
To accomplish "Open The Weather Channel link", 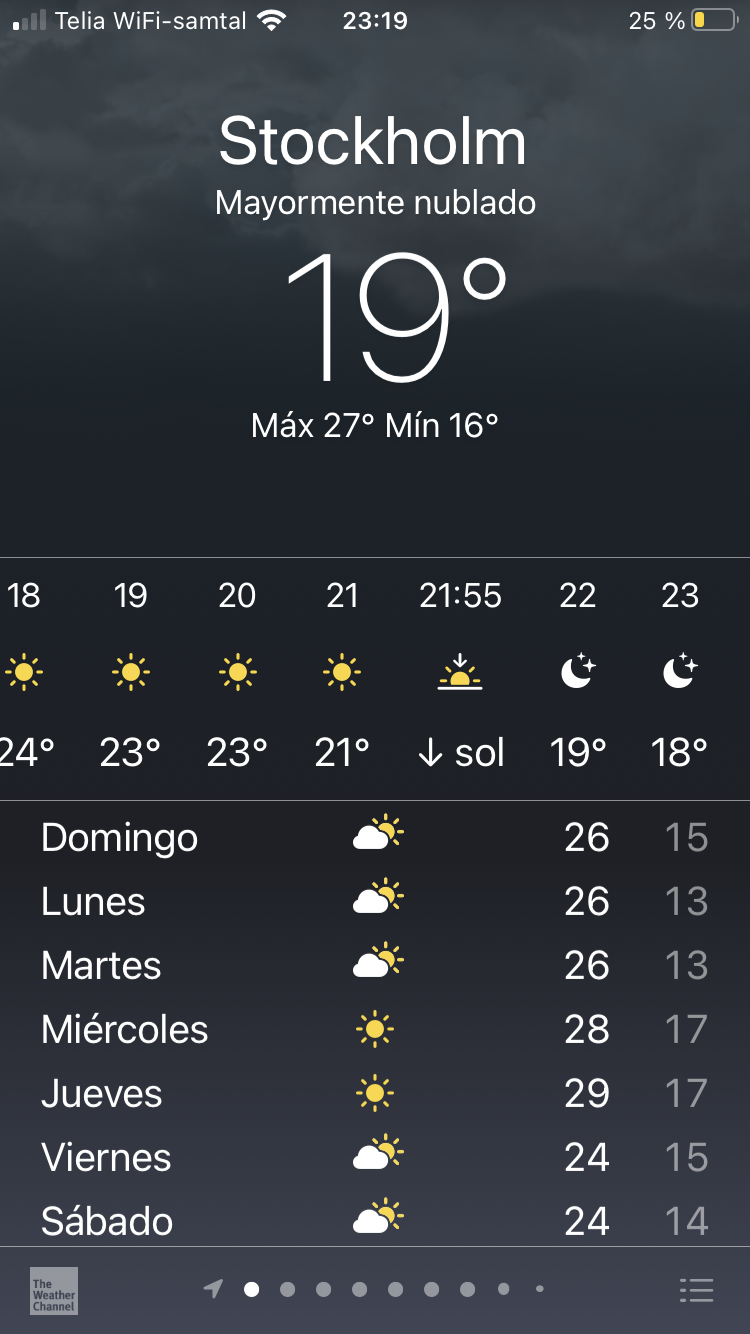I will [x=54, y=1291].
